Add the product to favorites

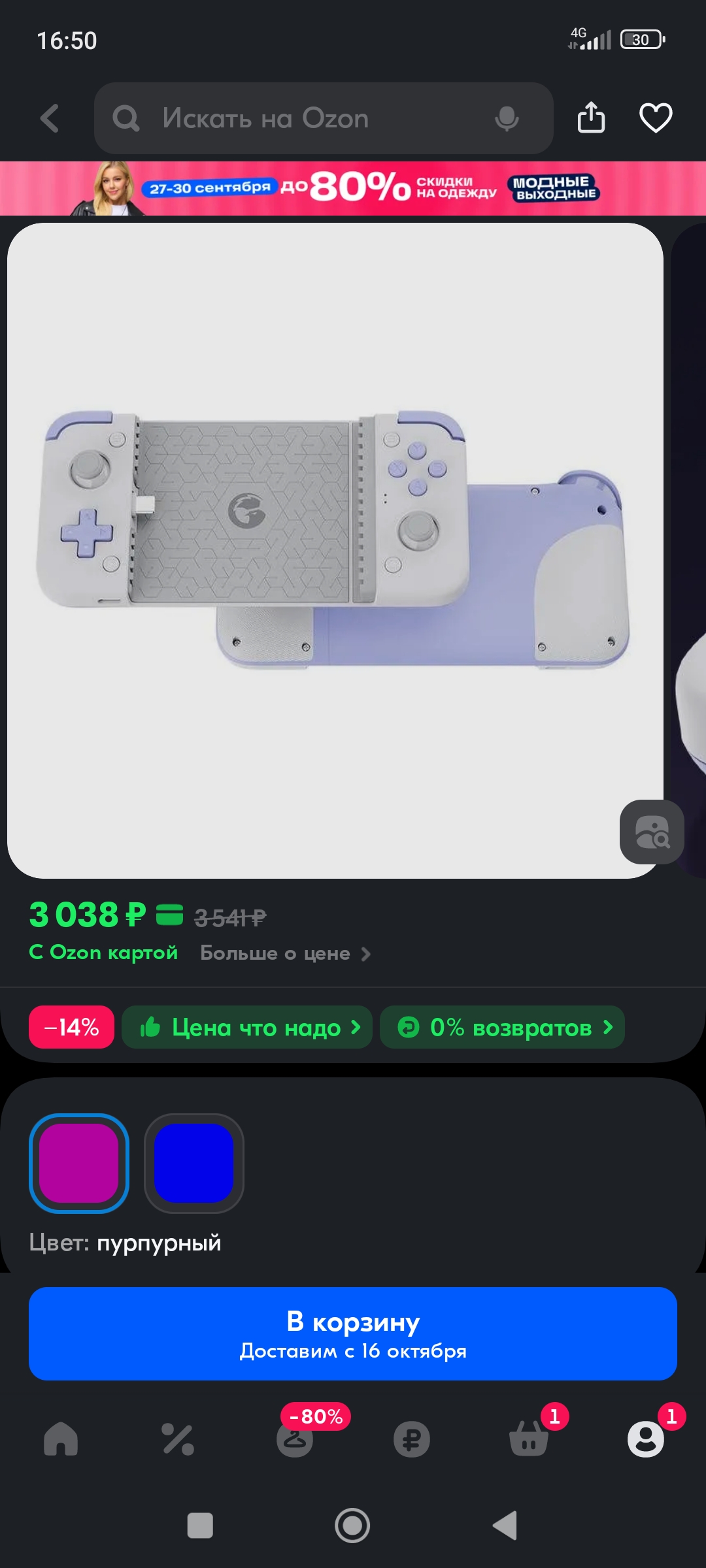(656, 118)
